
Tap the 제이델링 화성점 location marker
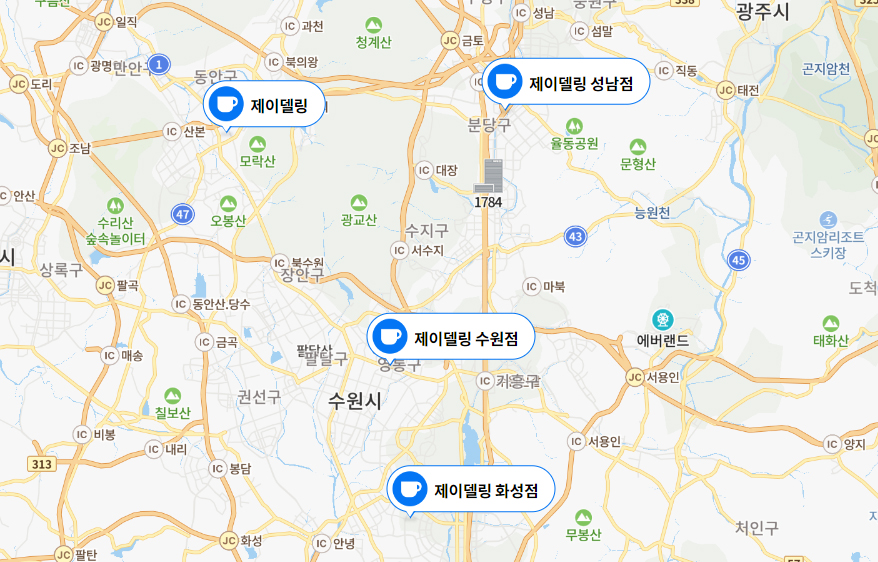(x=470, y=489)
